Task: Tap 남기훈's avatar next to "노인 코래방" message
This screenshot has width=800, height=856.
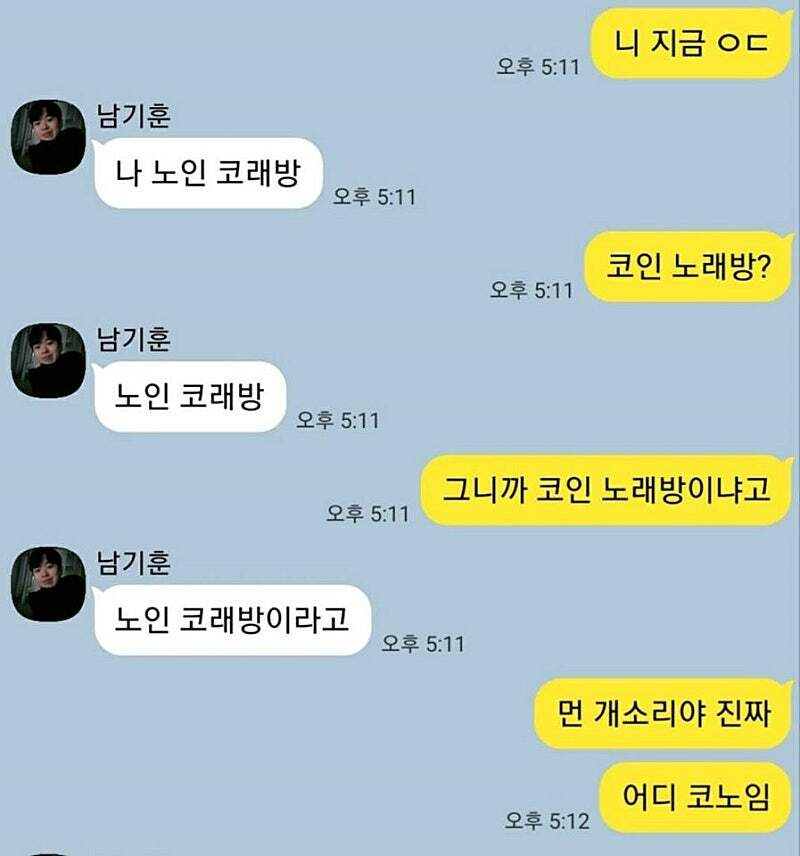Action: coord(47,360)
